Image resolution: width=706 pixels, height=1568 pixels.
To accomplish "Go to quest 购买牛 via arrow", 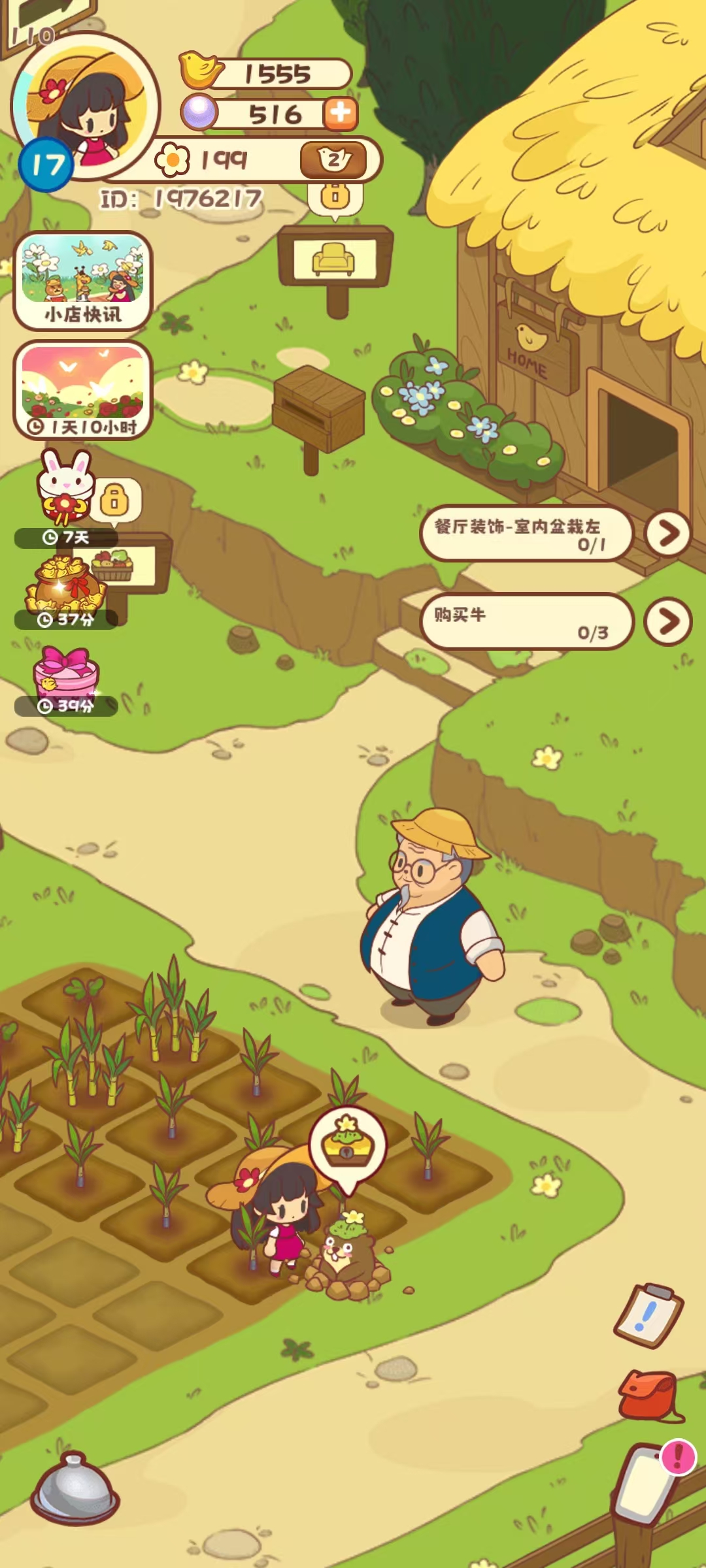I will pos(667,621).
